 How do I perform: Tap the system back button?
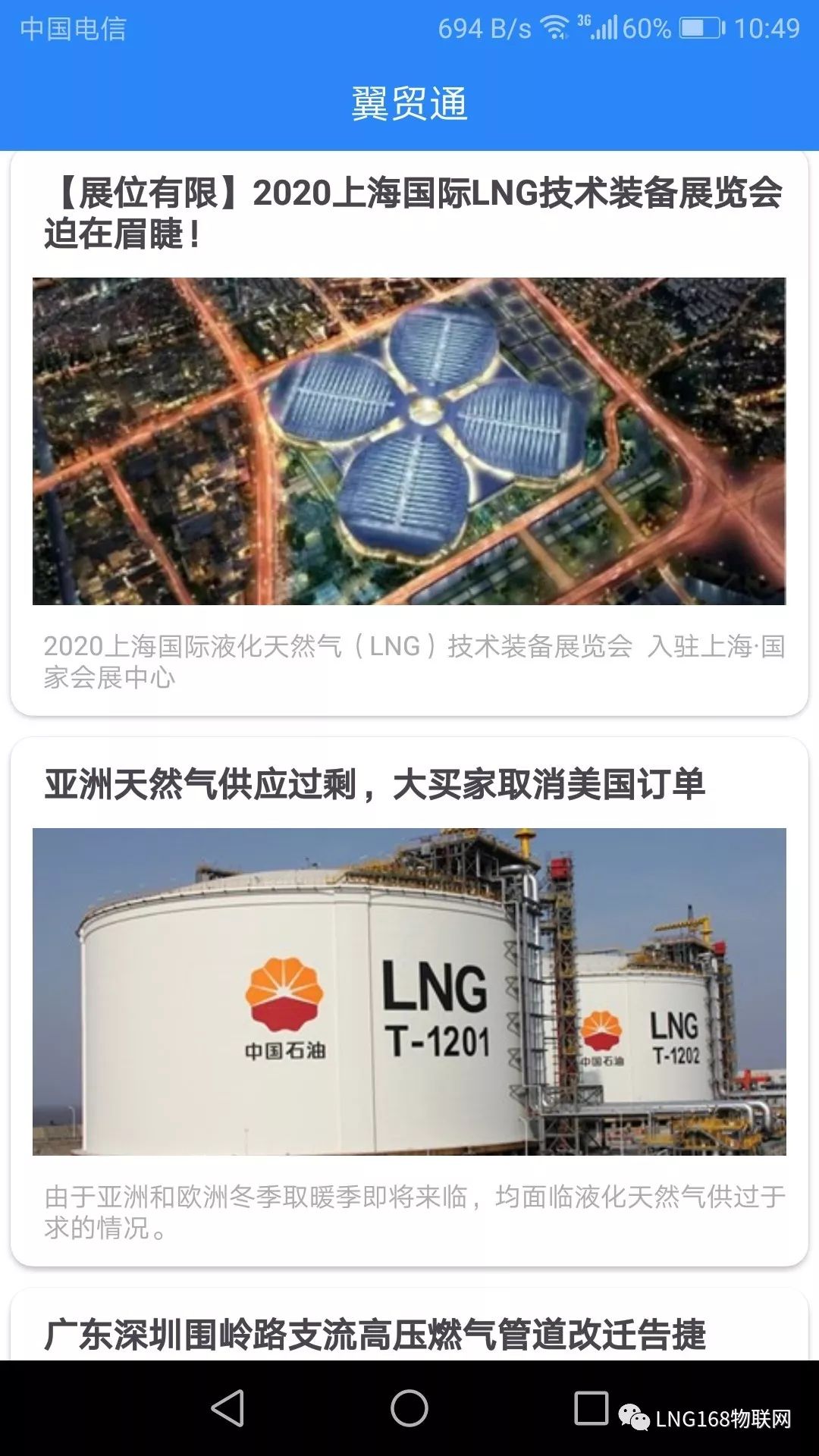[227, 1408]
